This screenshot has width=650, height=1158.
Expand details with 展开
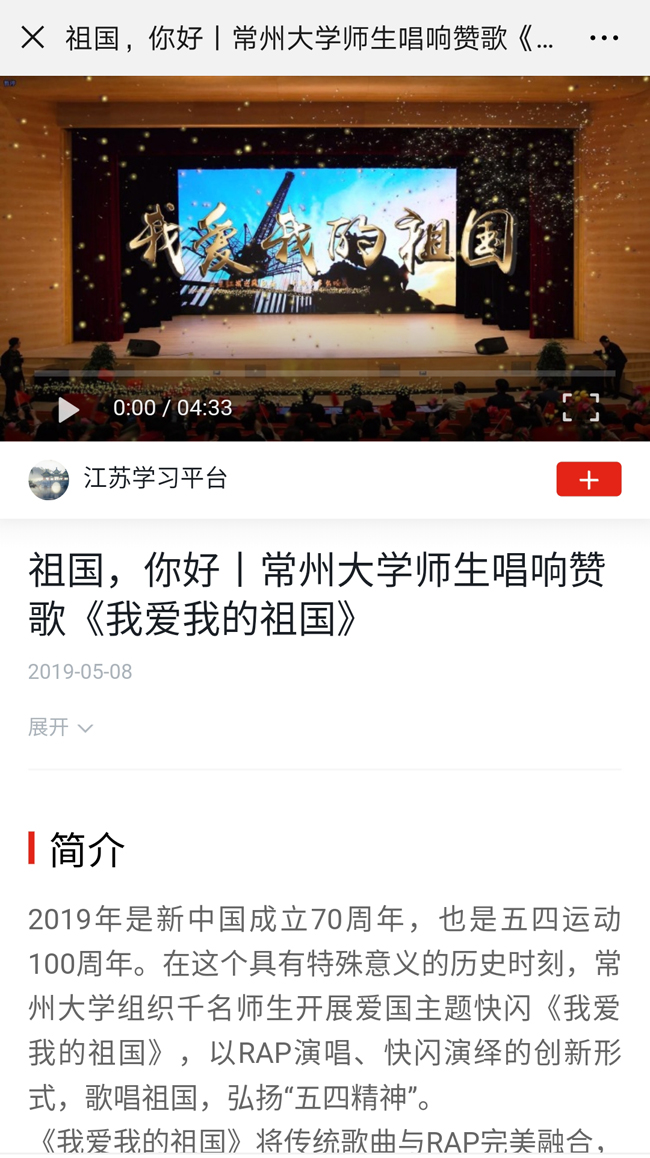coord(60,728)
